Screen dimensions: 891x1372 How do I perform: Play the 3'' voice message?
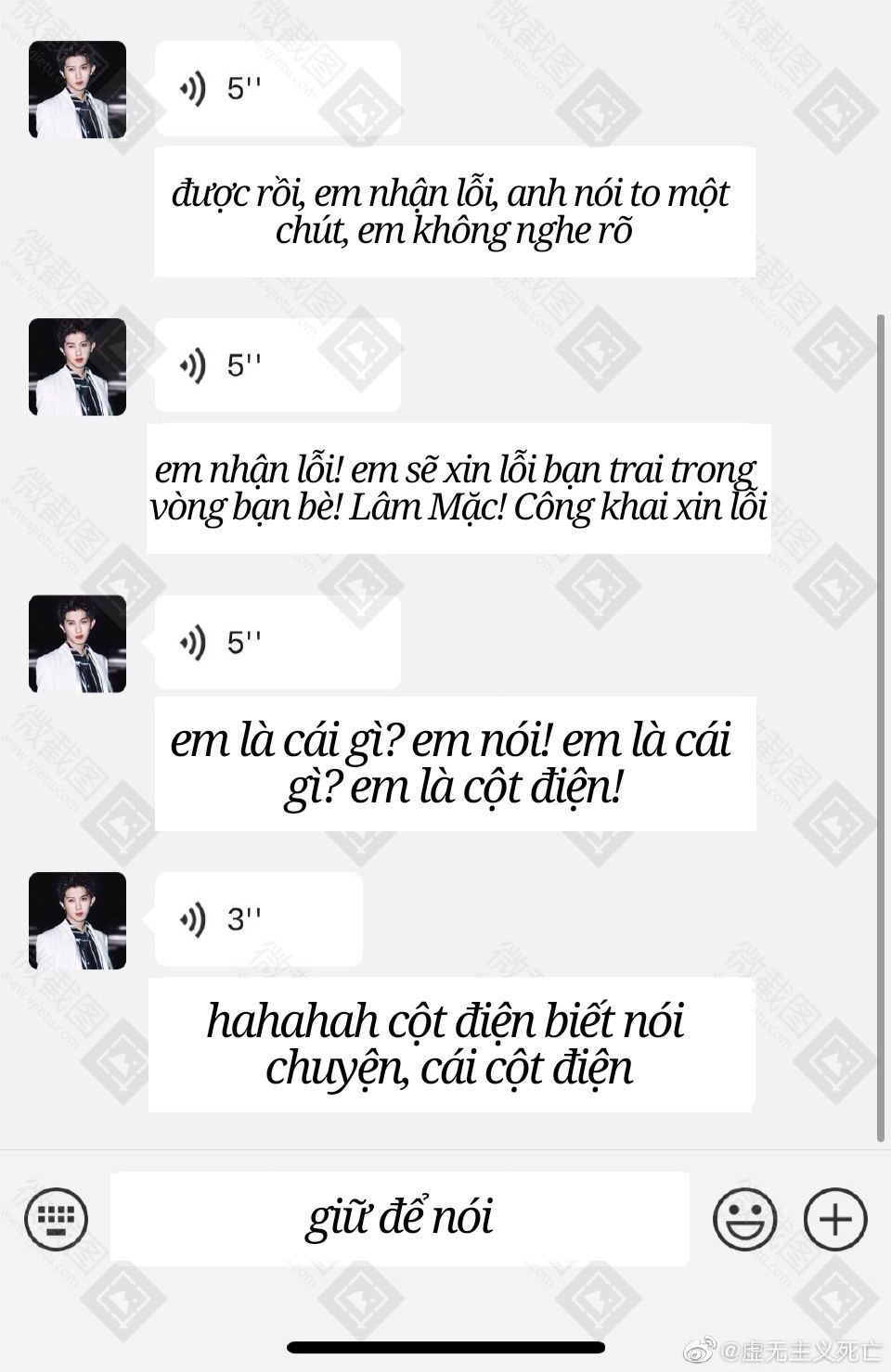pyautogui.click(x=258, y=919)
